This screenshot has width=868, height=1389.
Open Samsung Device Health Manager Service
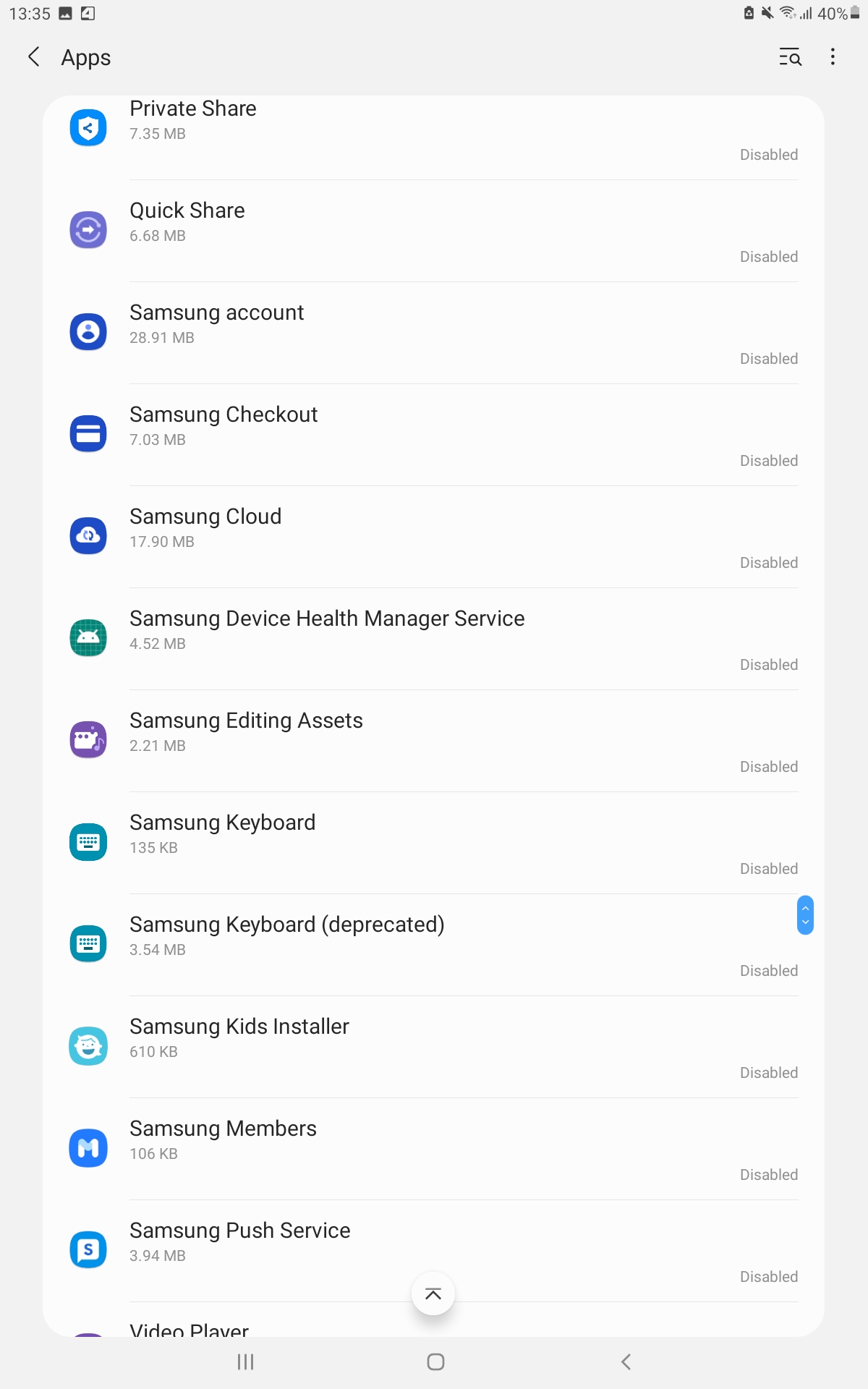434,638
